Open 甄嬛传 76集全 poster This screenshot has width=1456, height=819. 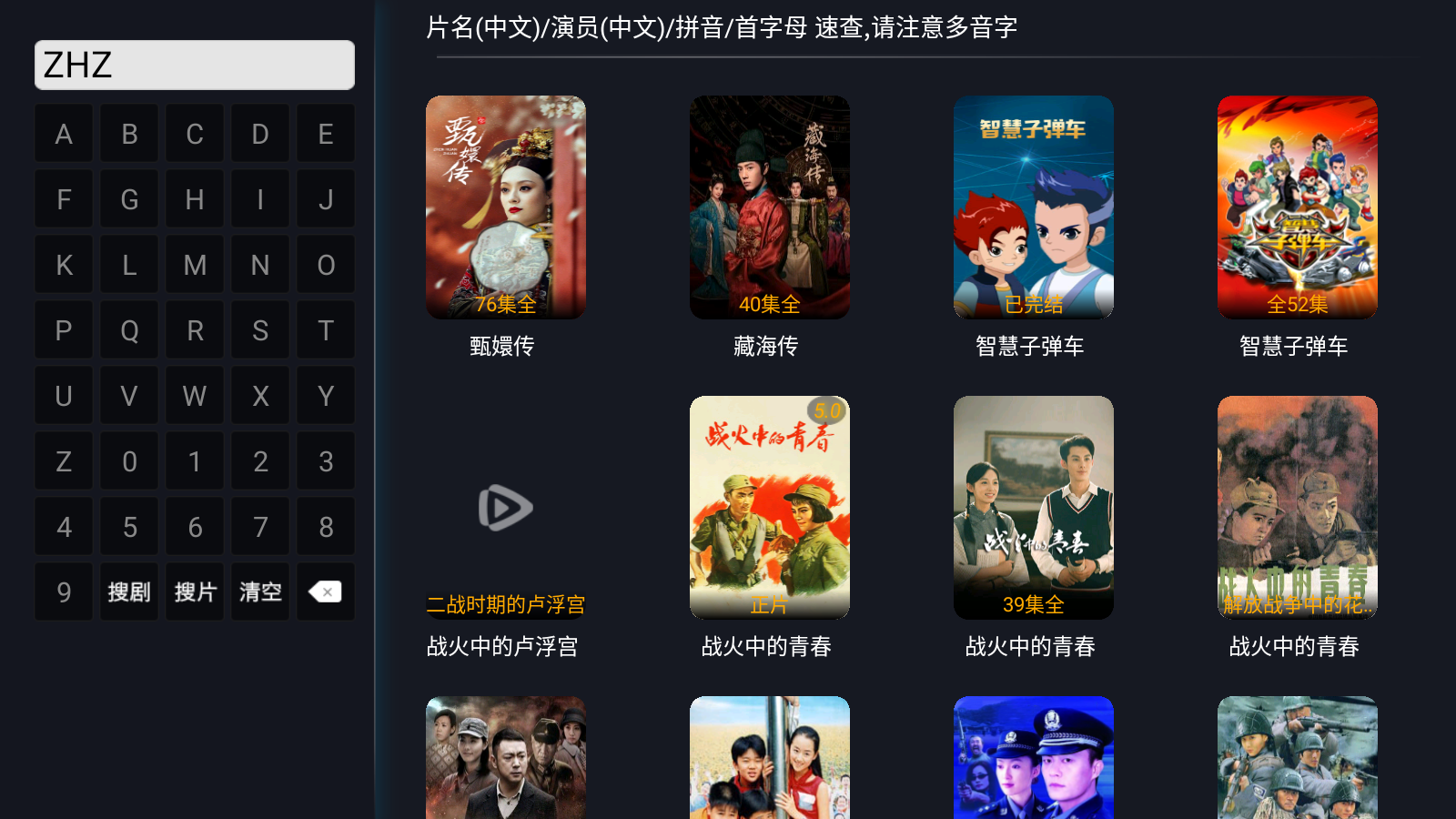point(505,207)
